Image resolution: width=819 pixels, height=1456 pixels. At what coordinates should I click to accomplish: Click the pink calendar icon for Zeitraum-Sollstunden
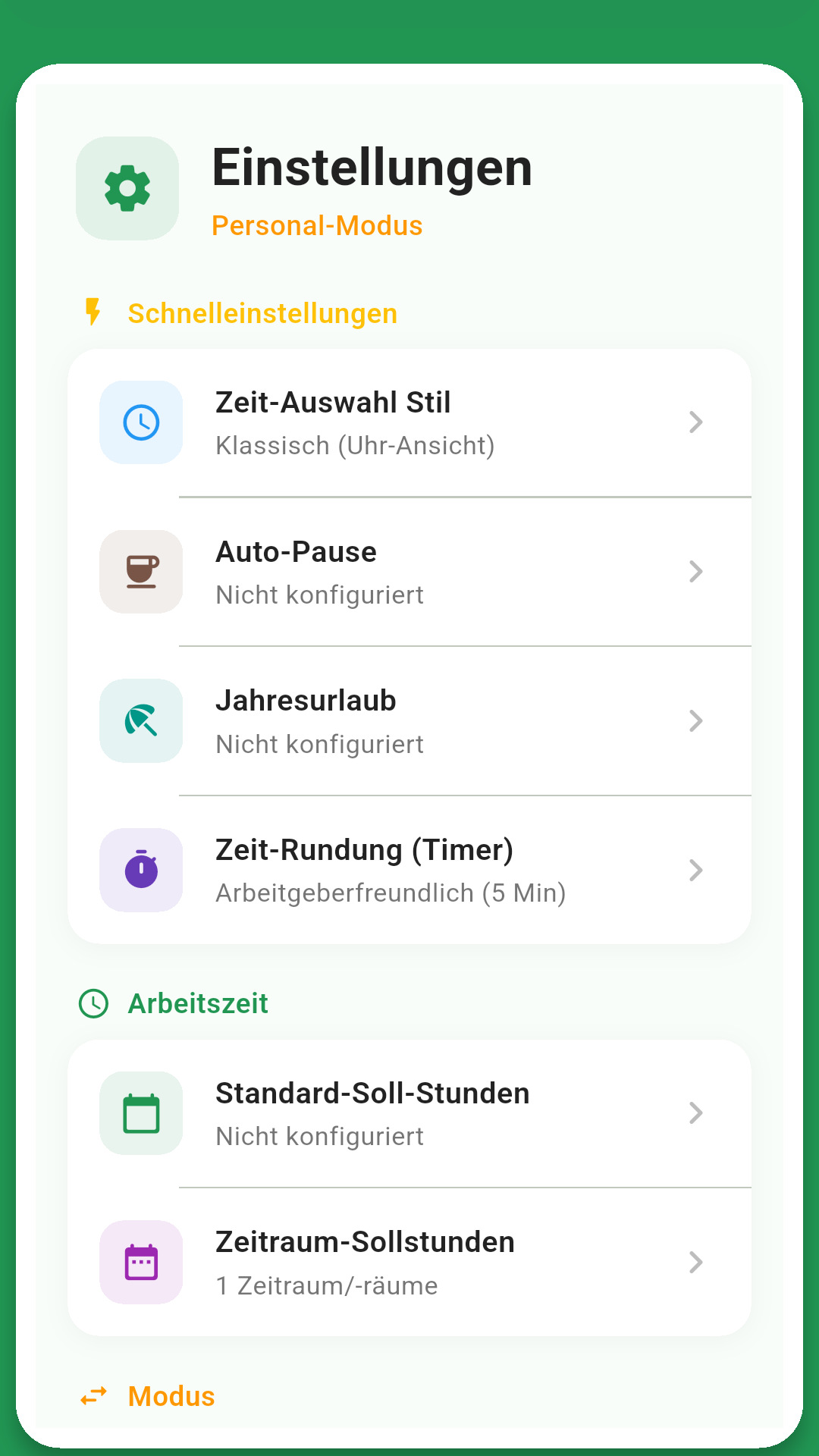(x=140, y=1262)
